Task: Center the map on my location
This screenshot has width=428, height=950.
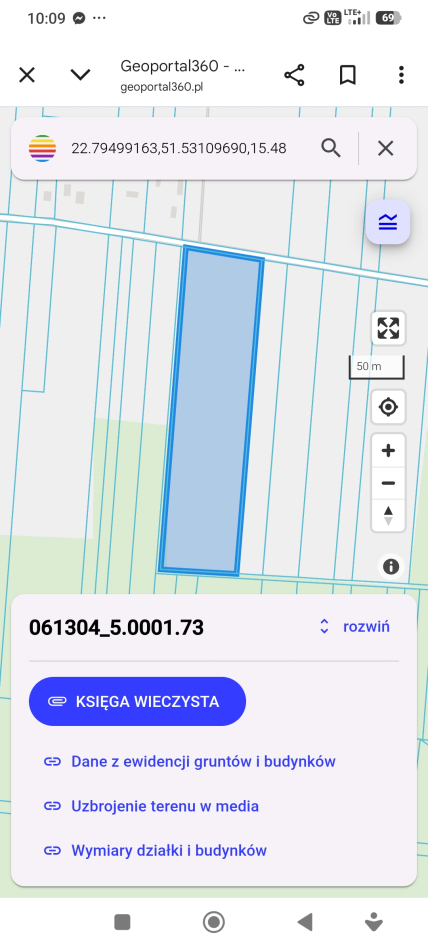Action: point(388,407)
